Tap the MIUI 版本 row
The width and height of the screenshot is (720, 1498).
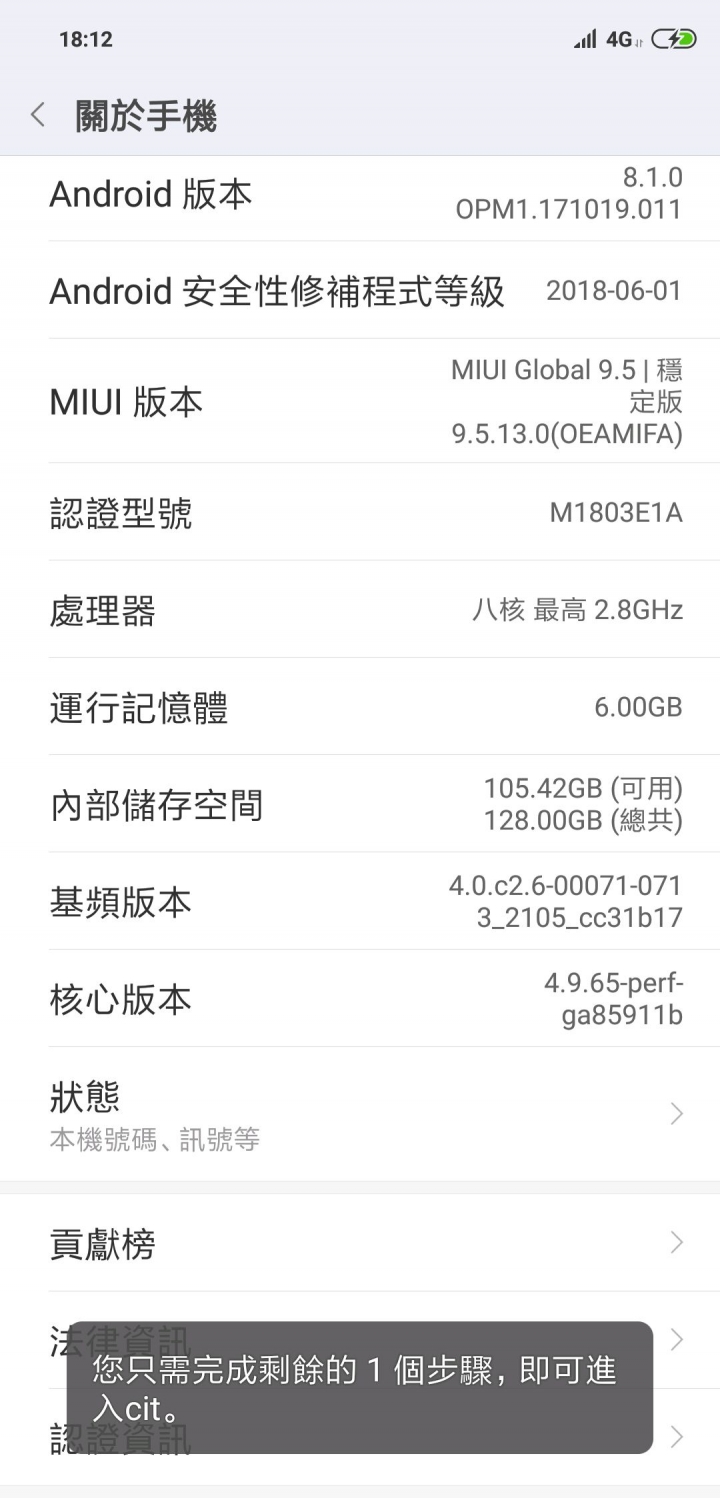[x=360, y=401]
